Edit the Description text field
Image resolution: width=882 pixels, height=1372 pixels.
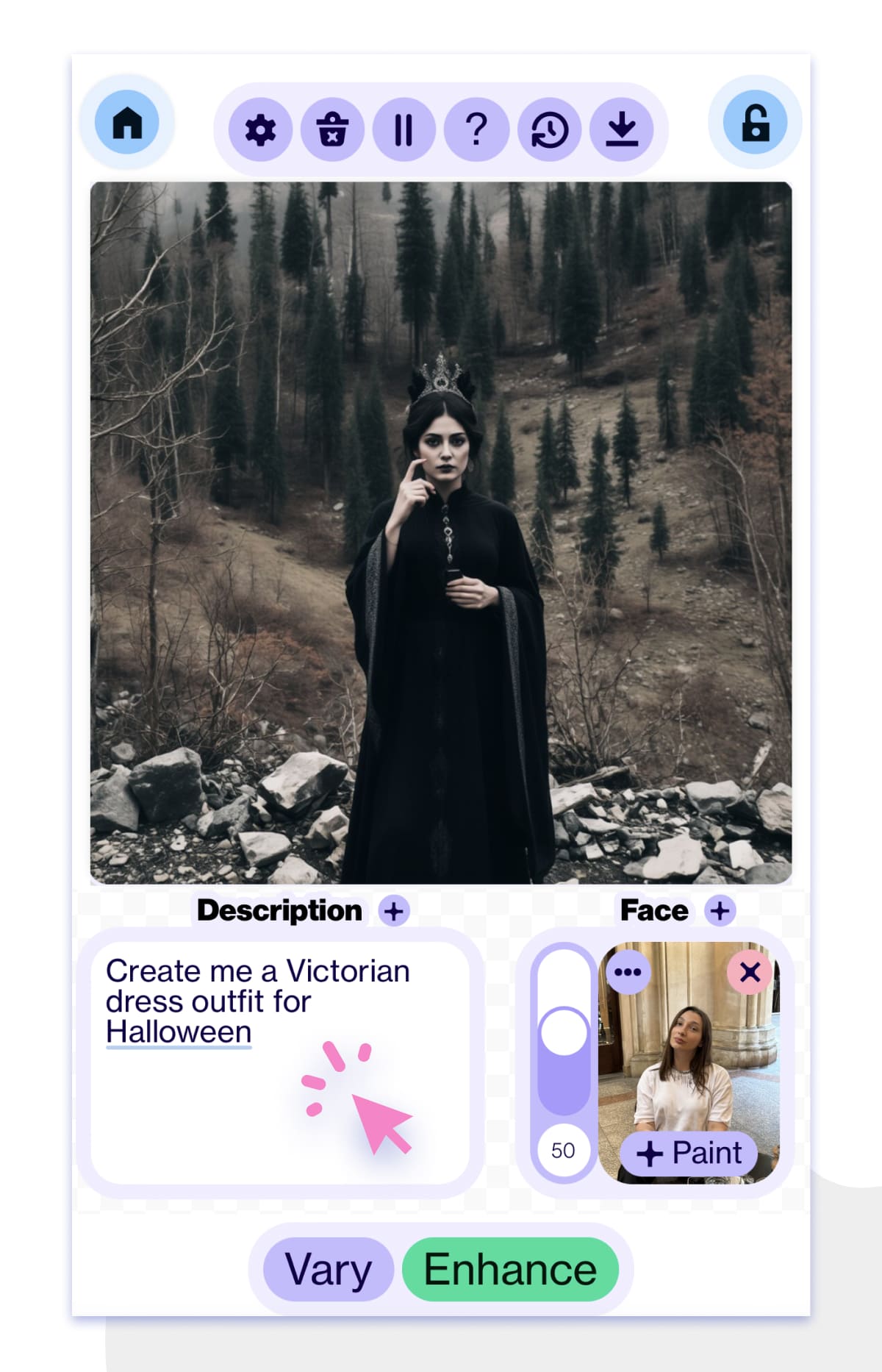pos(279,1062)
